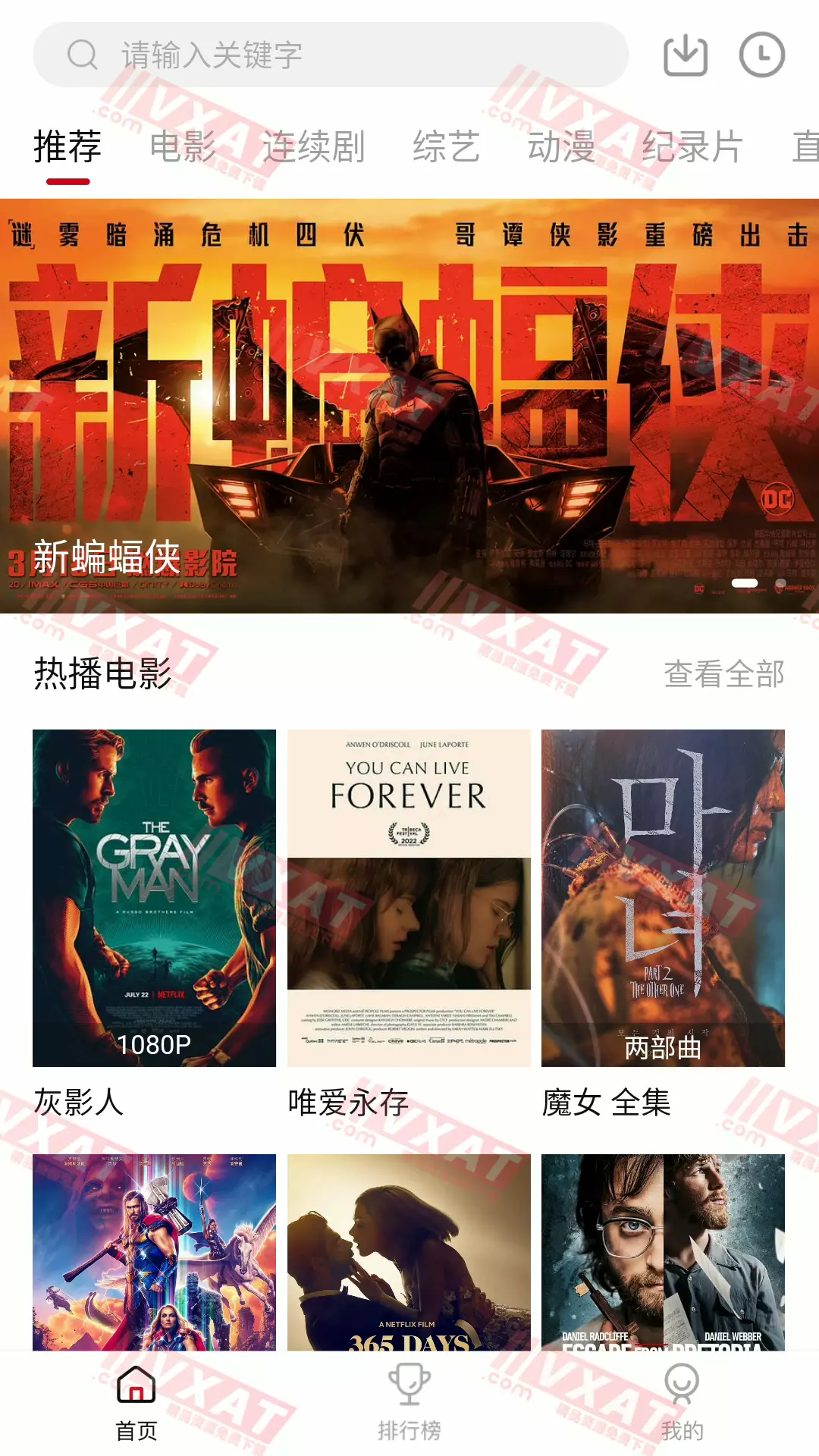This screenshot has width=819, height=1456.
Task: Open the Thor movie poster
Action: pos(154,1251)
